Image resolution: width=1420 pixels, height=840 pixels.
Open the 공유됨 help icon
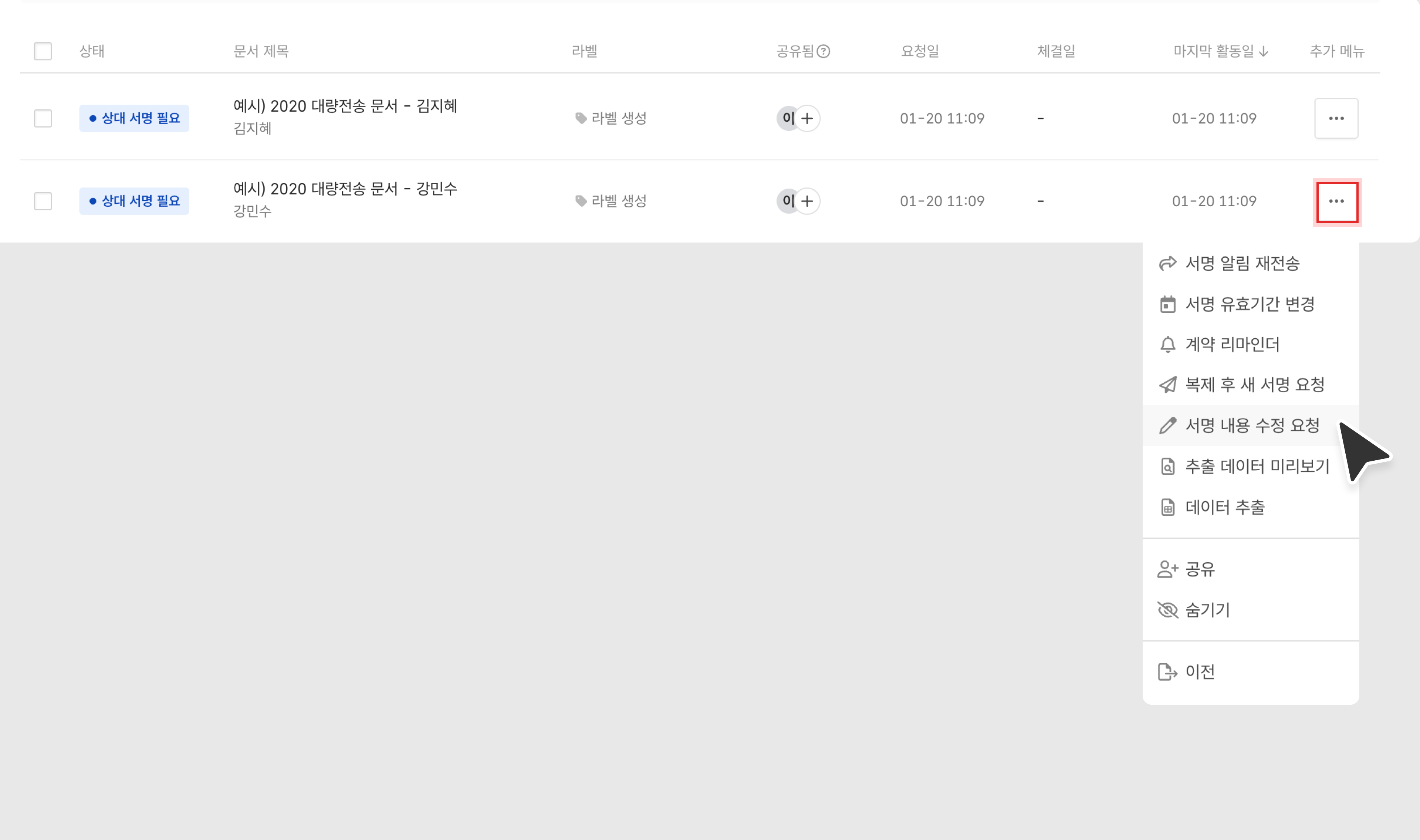[x=824, y=51]
